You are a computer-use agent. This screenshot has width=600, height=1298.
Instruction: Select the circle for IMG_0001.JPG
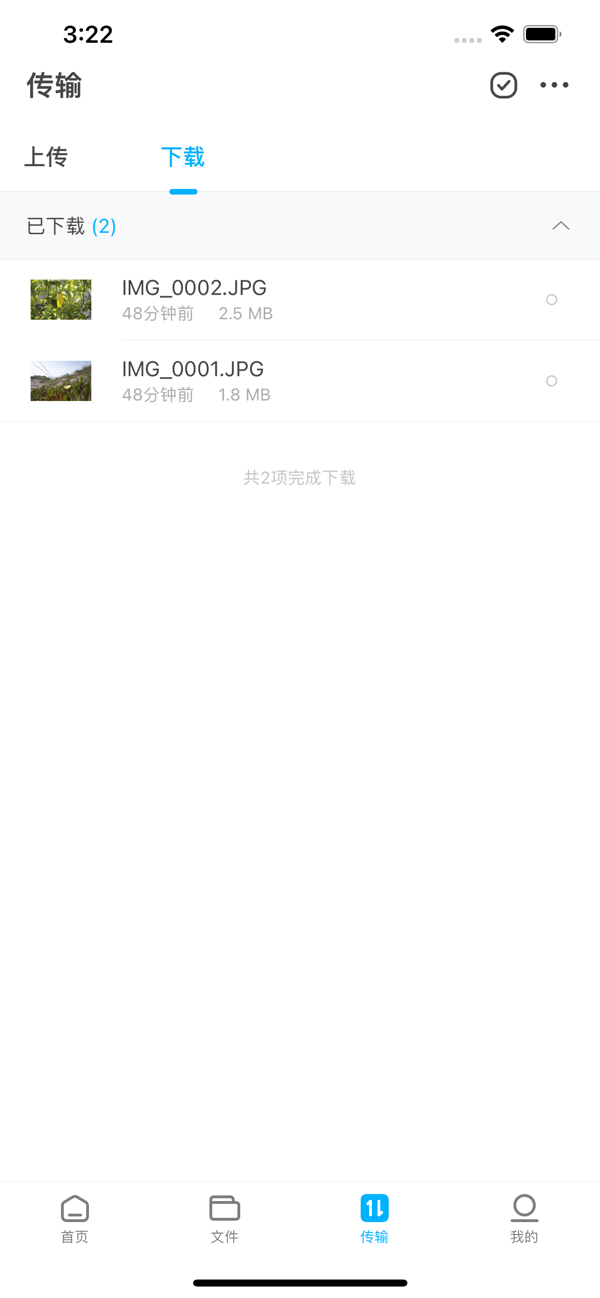point(551,380)
